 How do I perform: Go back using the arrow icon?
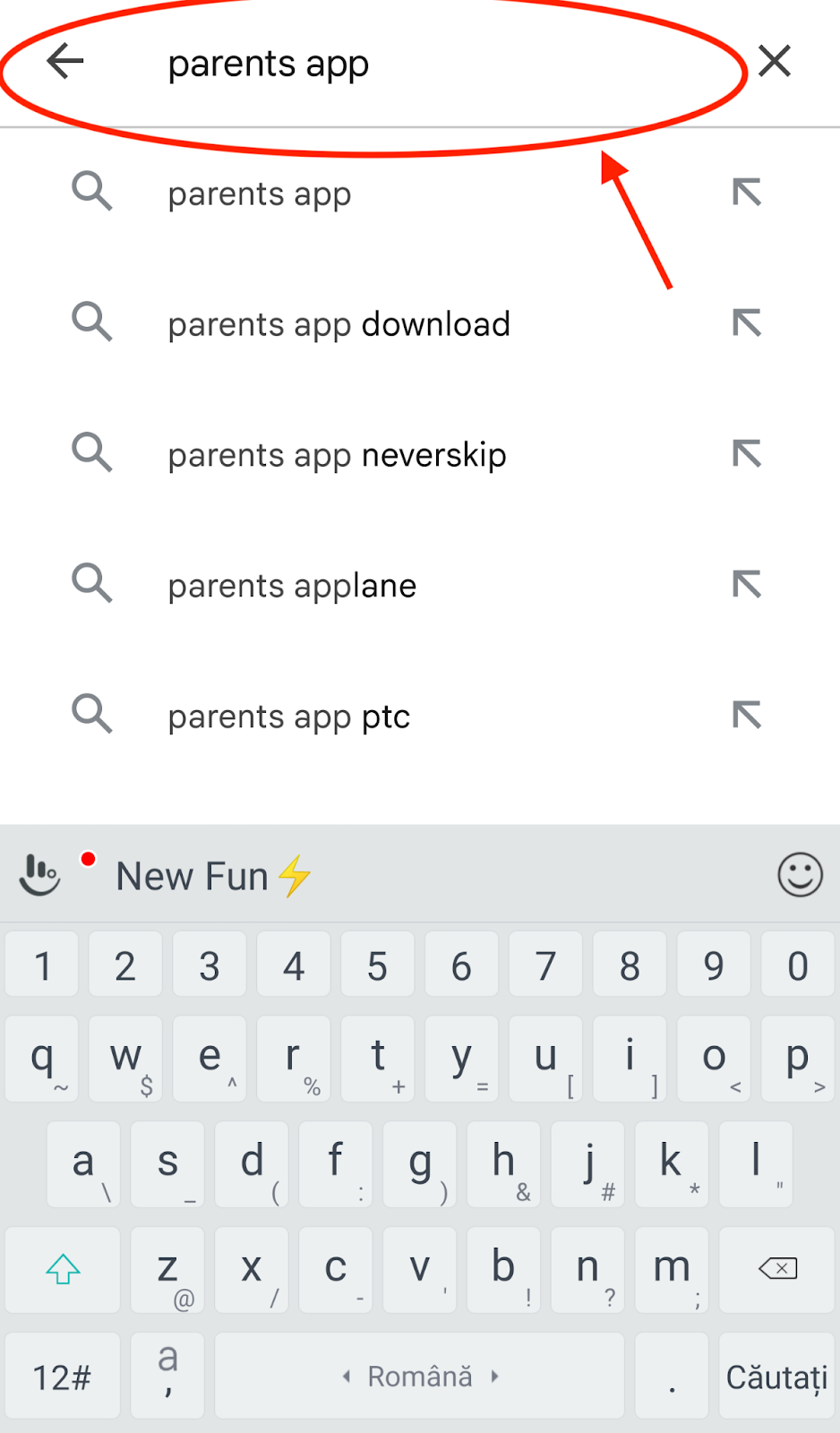point(65,62)
